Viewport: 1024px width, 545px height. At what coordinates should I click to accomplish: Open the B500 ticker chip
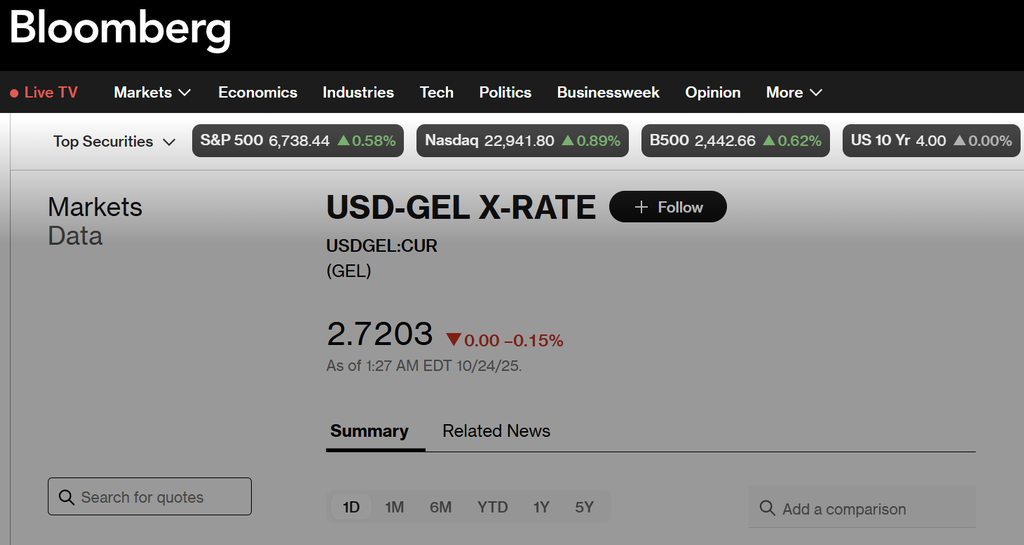point(735,141)
